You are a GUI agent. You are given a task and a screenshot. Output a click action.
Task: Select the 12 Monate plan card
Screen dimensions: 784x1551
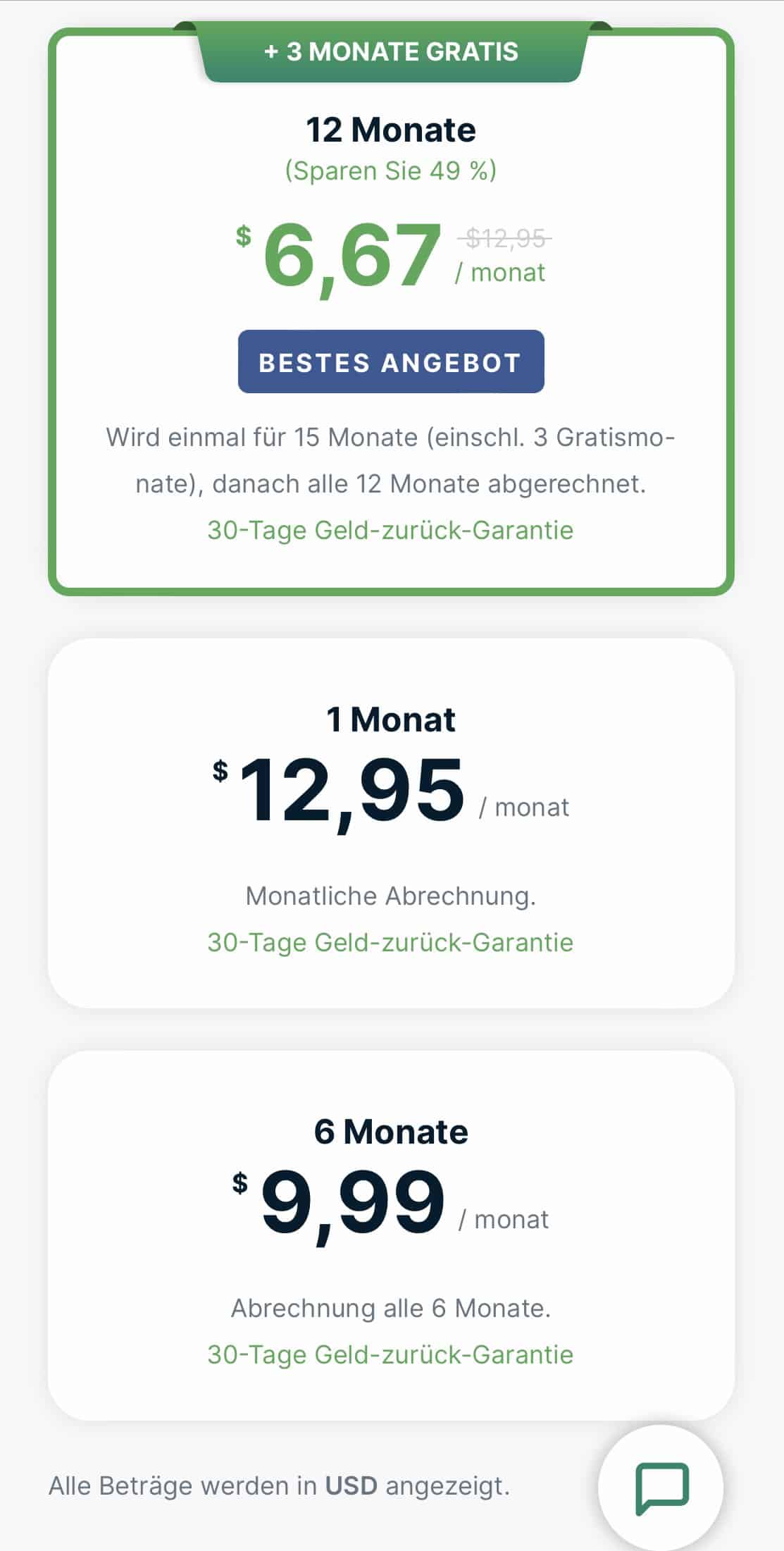tap(391, 310)
